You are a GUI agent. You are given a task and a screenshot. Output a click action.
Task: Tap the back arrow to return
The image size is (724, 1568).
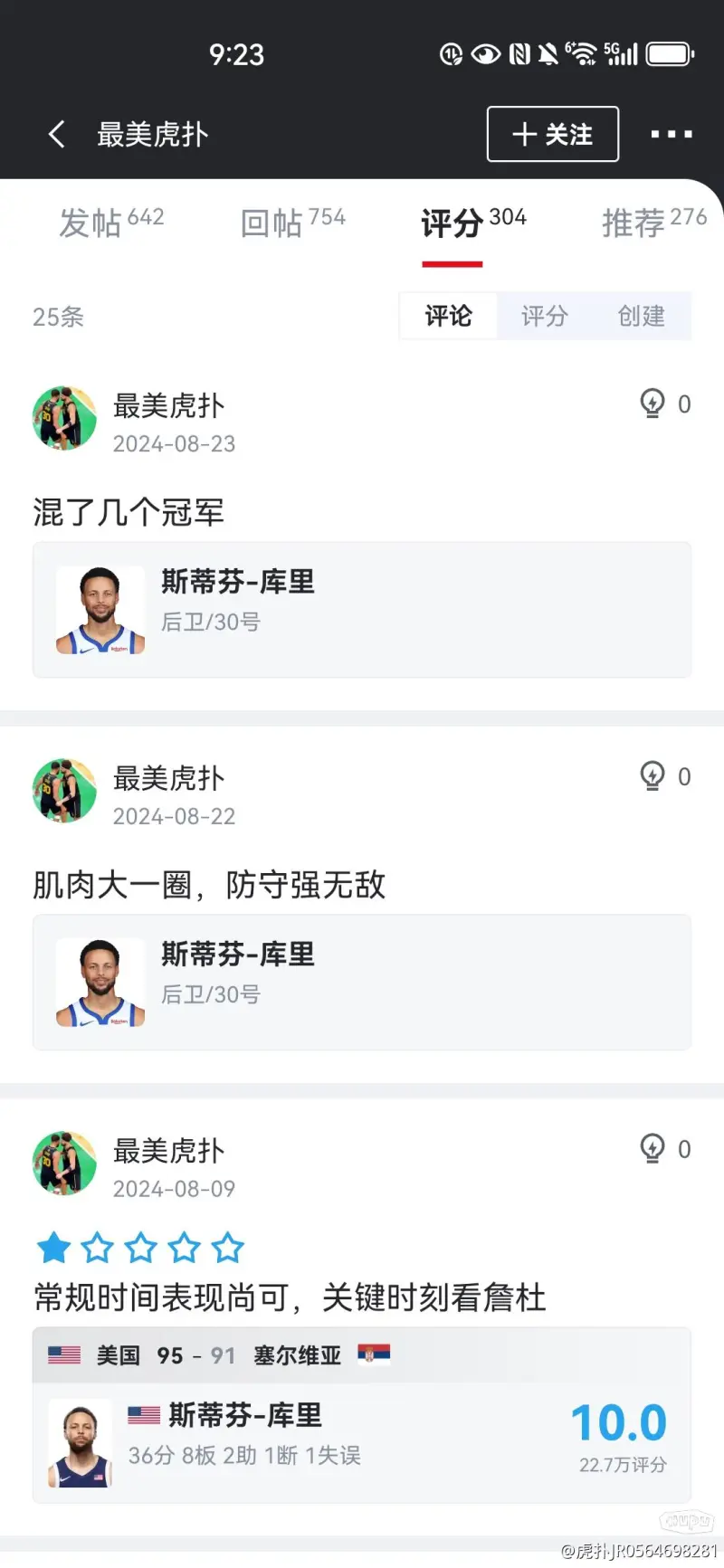[56, 134]
